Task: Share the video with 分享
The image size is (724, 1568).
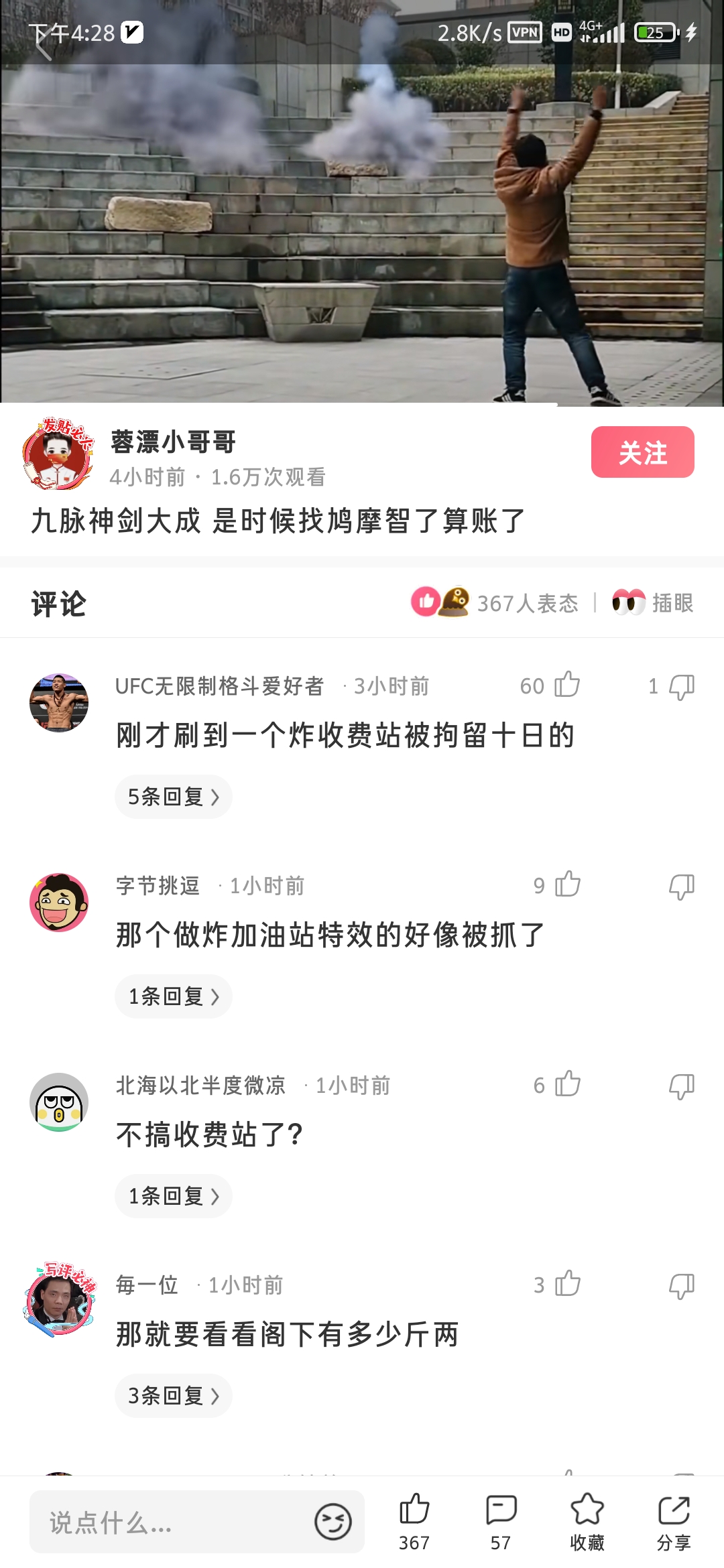Action: click(x=673, y=1521)
